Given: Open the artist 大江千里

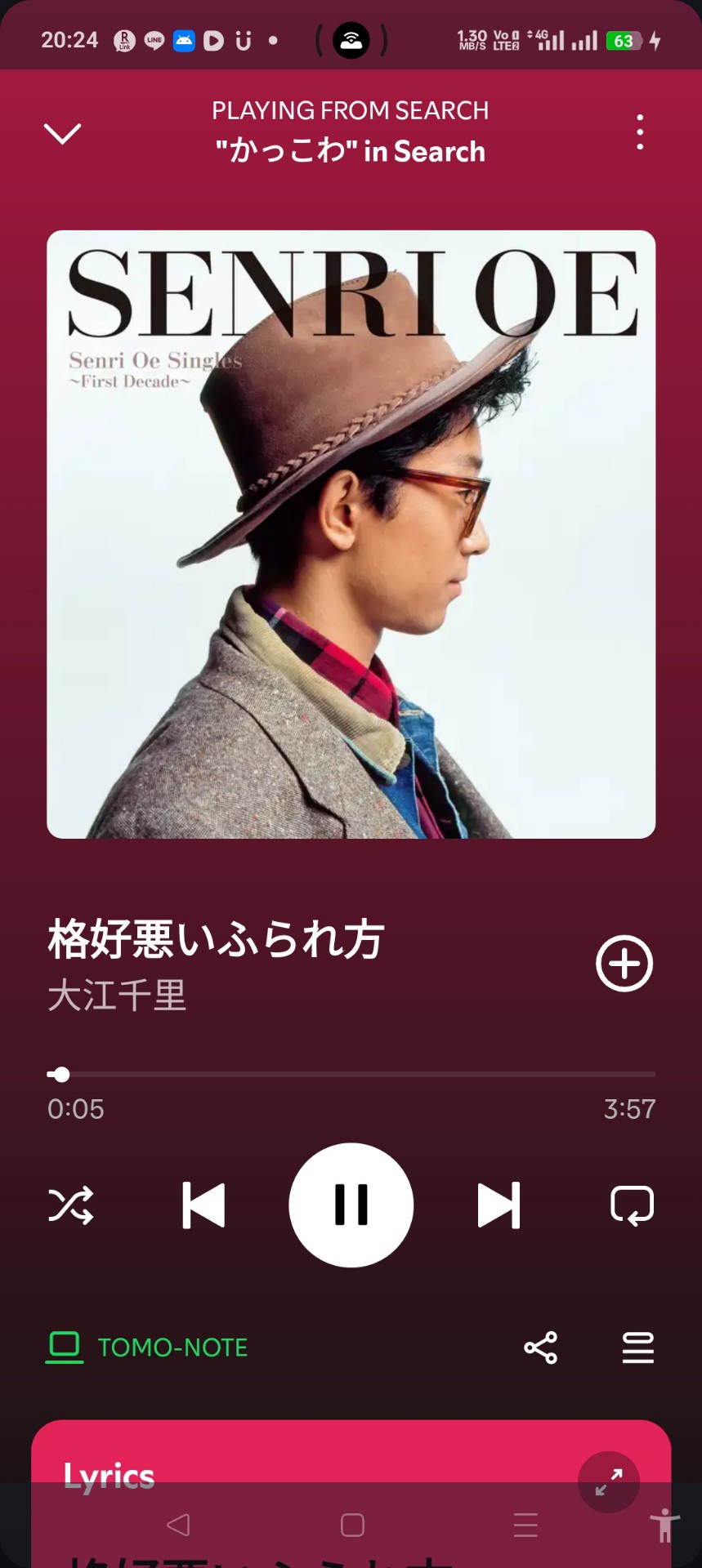Looking at the screenshot, I should 117,996.
